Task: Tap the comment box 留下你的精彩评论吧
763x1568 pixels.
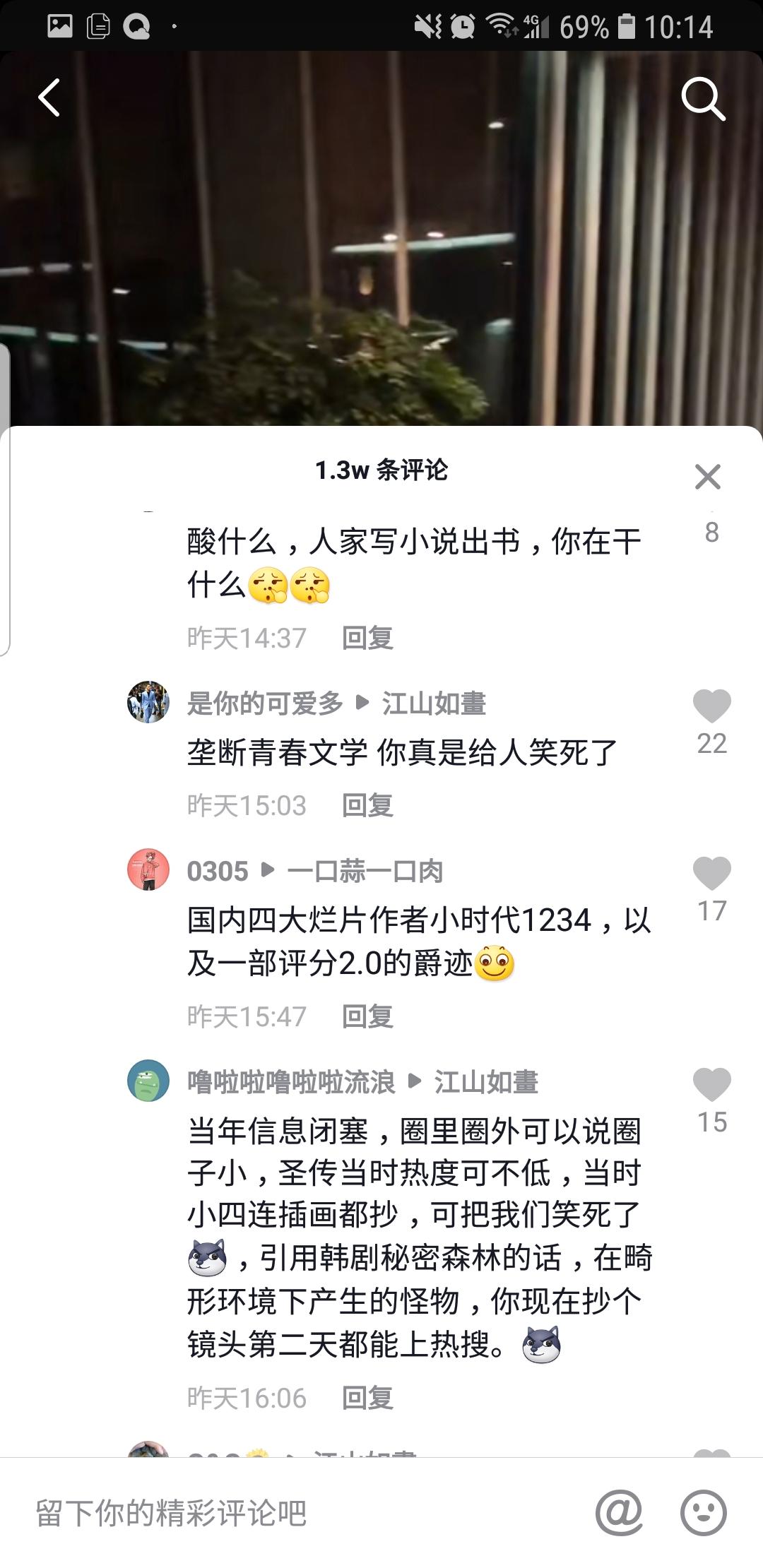Action: tap(283, 1513)
